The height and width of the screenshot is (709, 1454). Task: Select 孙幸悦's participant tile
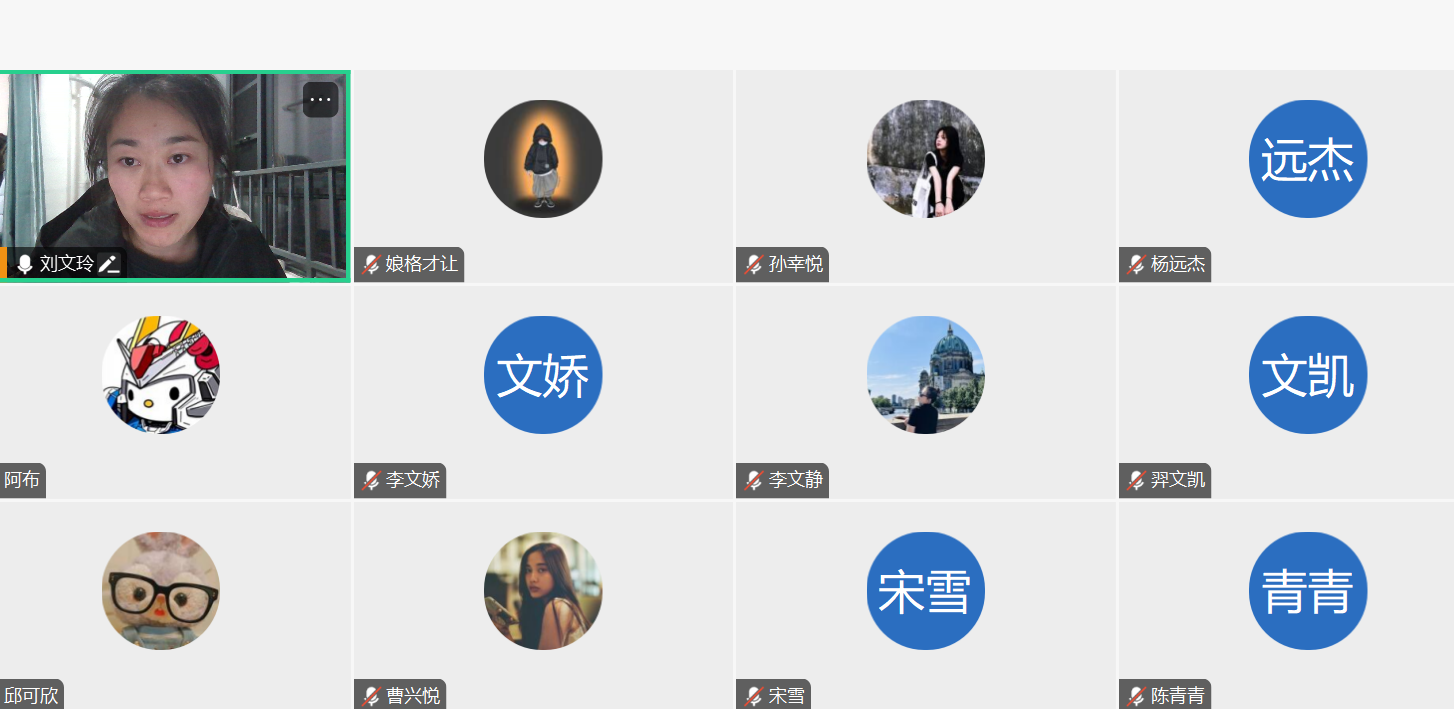[925, 176]
